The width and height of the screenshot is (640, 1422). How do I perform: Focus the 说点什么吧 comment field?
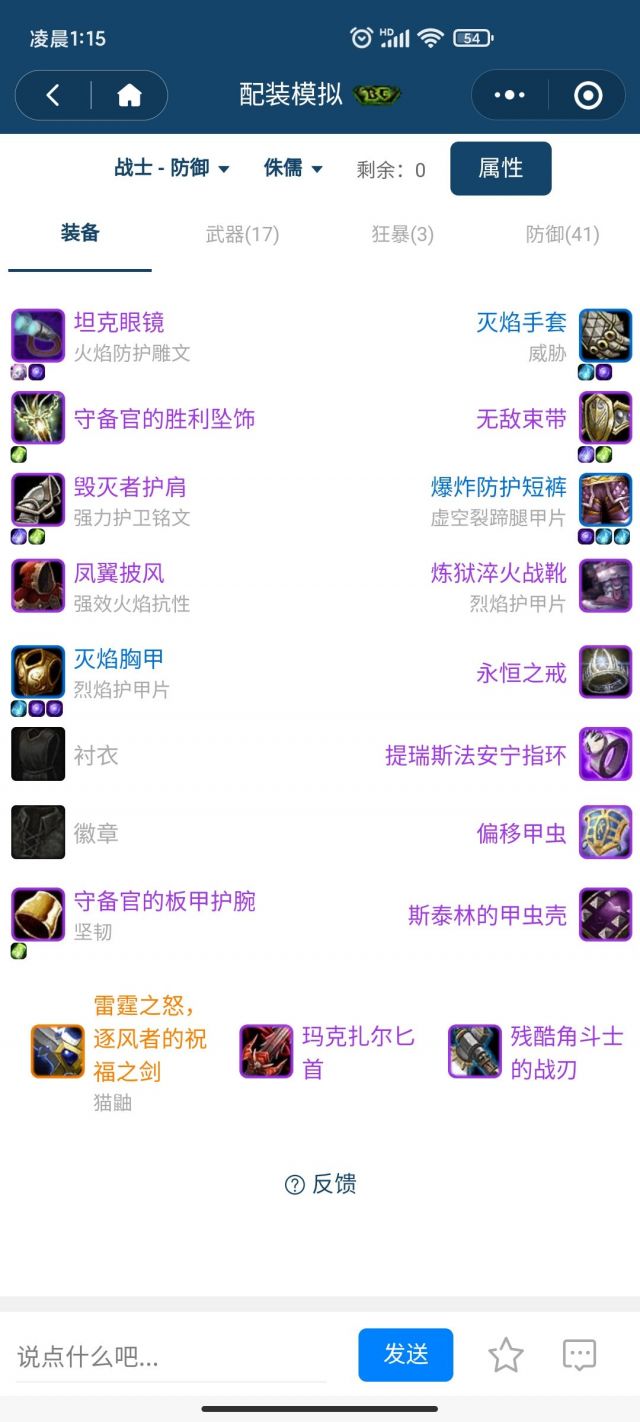[170, 1356]
